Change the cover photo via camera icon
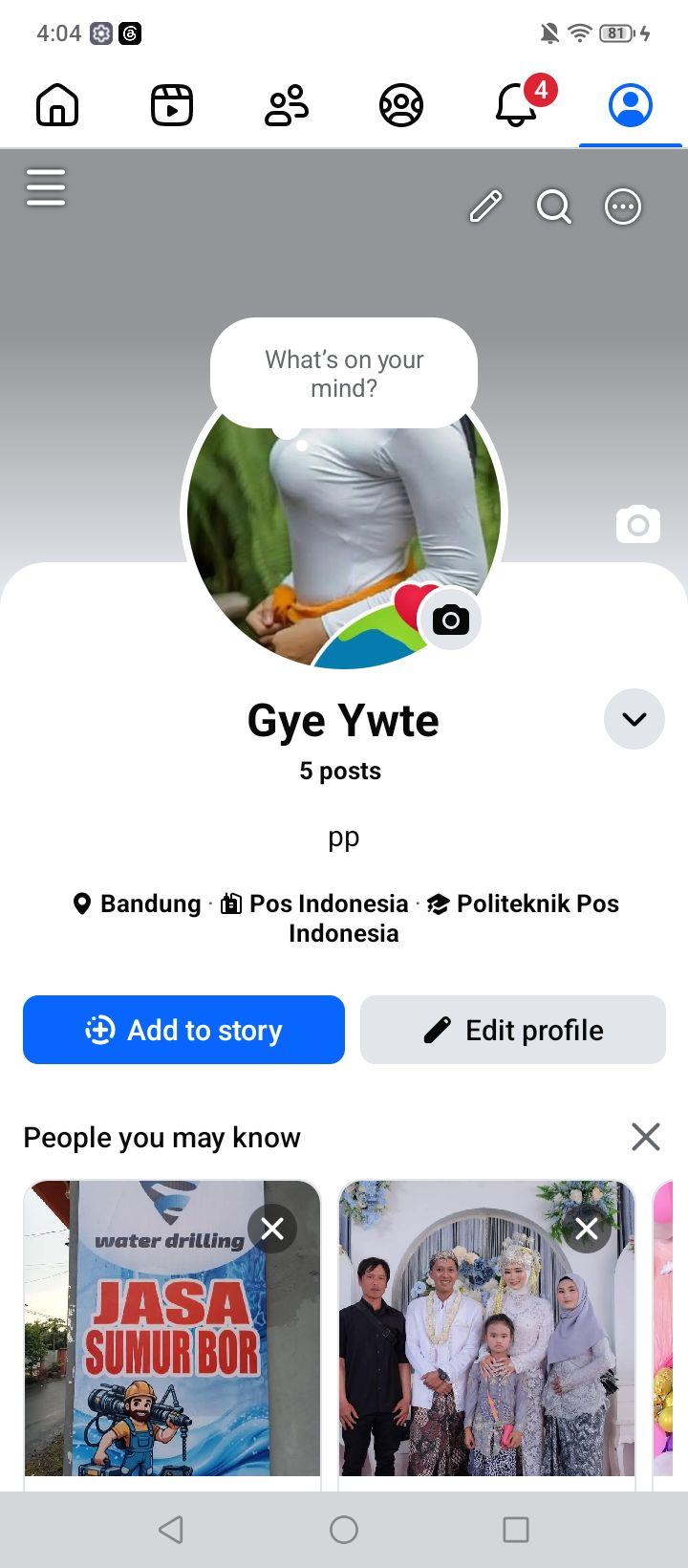Screen dimensions: 688x1568 638,524
